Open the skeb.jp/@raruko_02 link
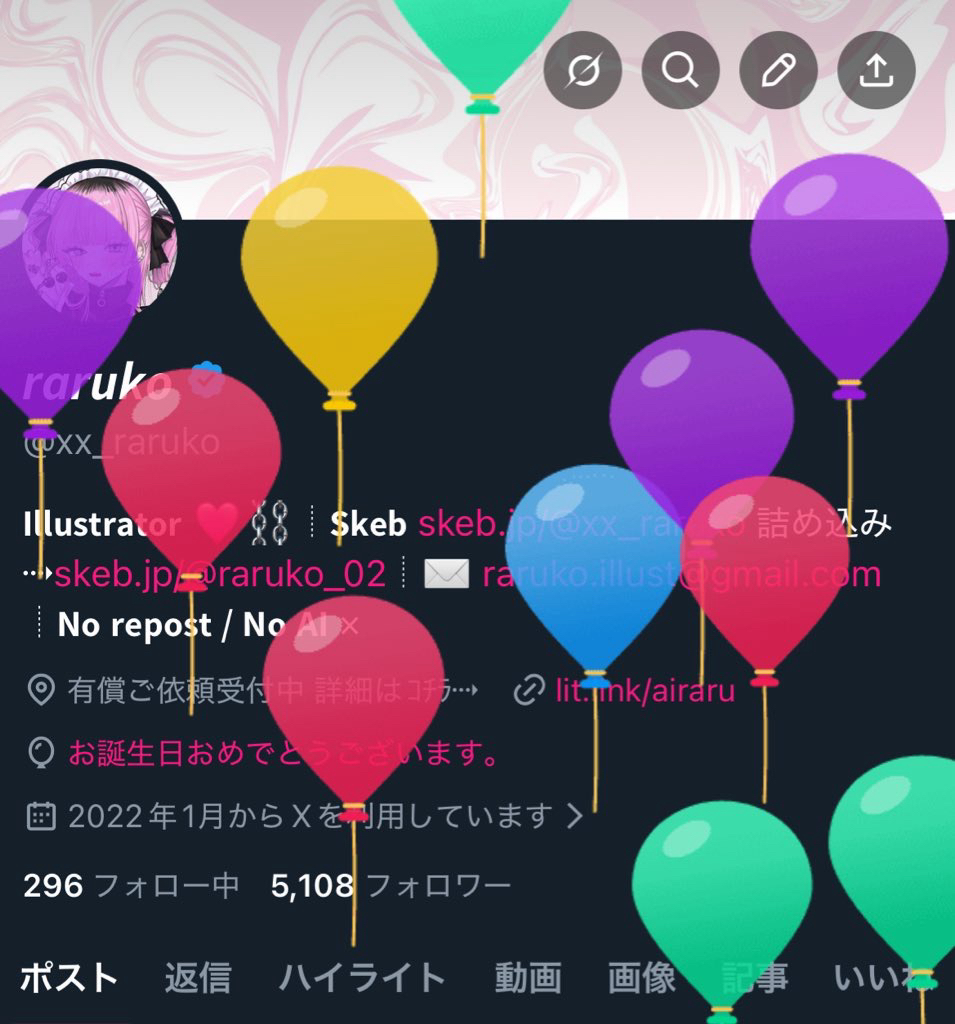This screenshot has height=1024, width=955. 220,574
